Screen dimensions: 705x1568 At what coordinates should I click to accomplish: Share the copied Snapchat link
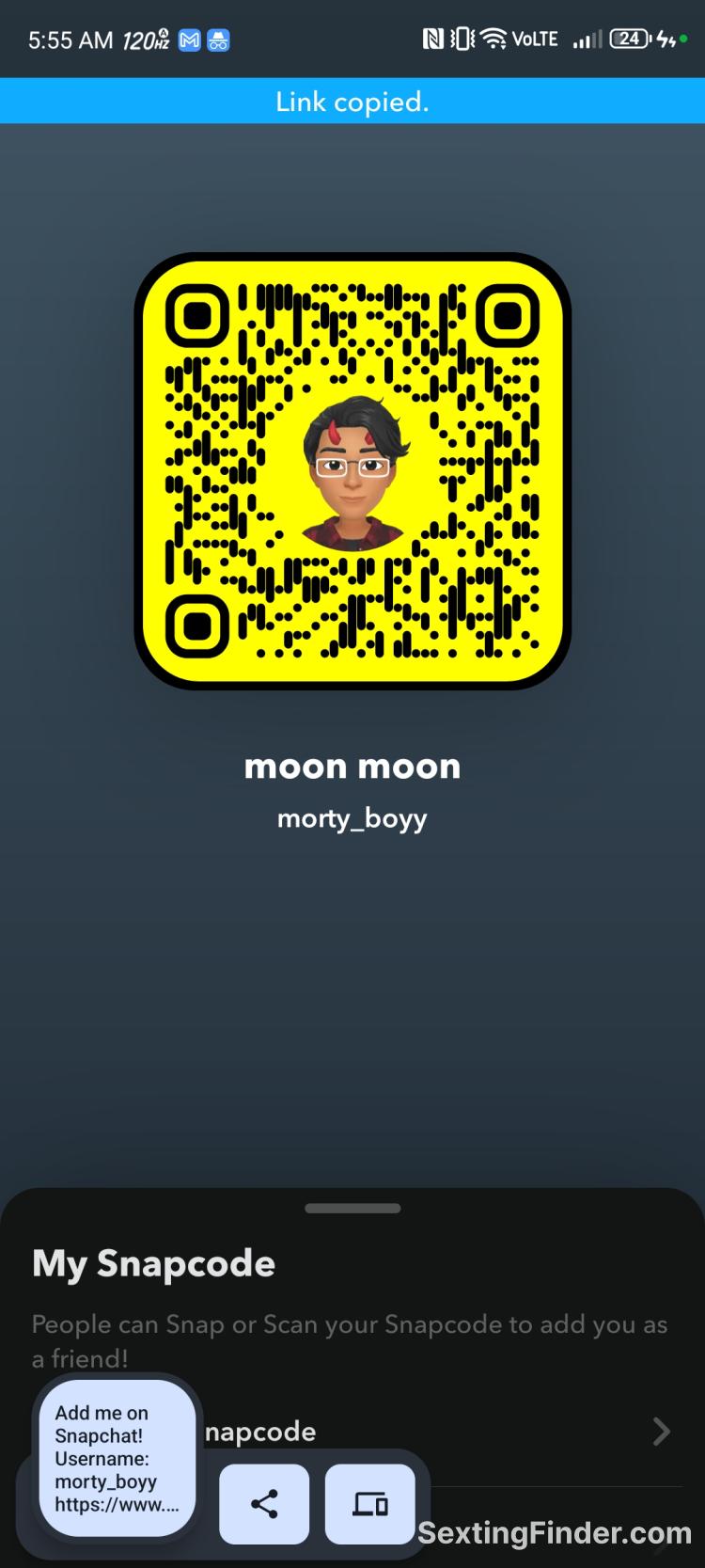(x=264, y=1503)
